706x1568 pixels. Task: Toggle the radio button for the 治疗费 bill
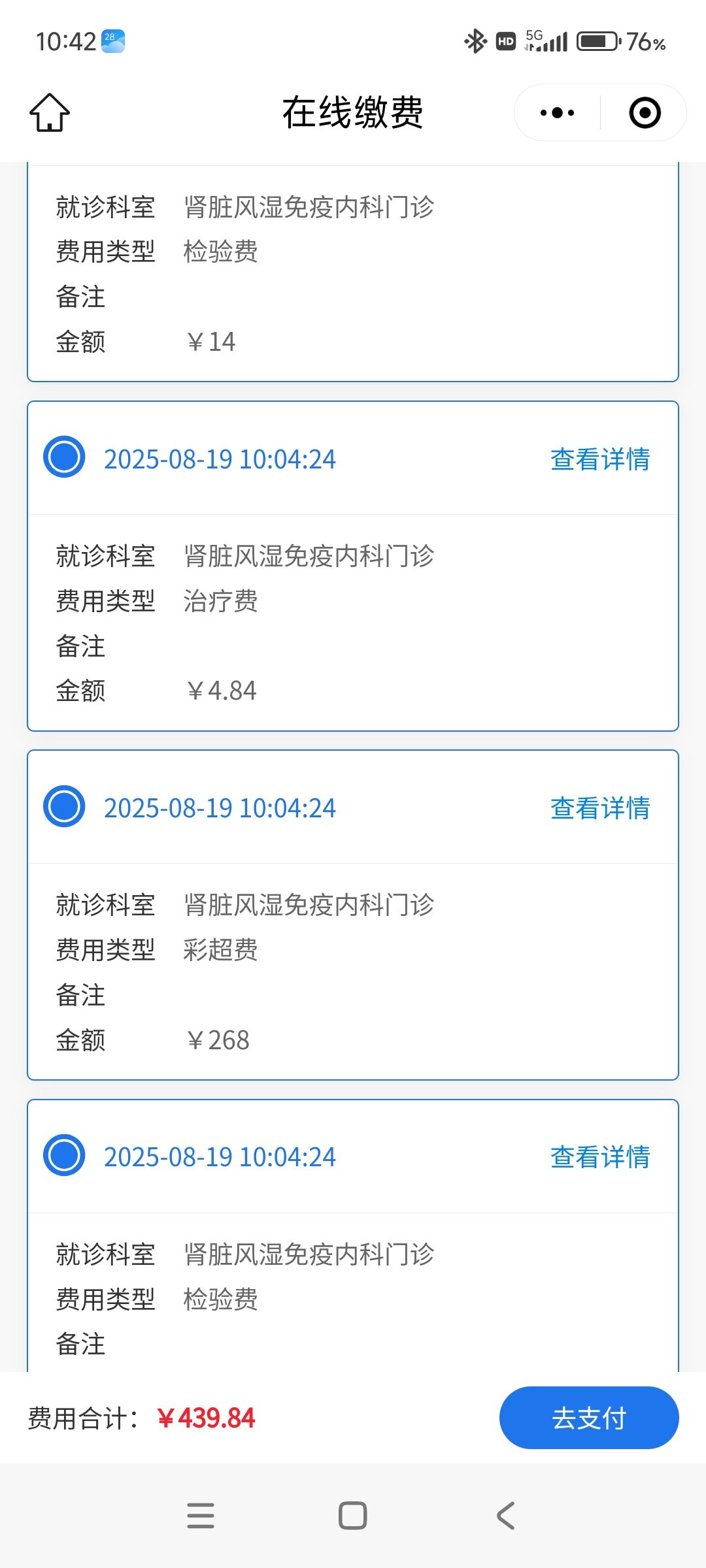(x=64, y=457)
